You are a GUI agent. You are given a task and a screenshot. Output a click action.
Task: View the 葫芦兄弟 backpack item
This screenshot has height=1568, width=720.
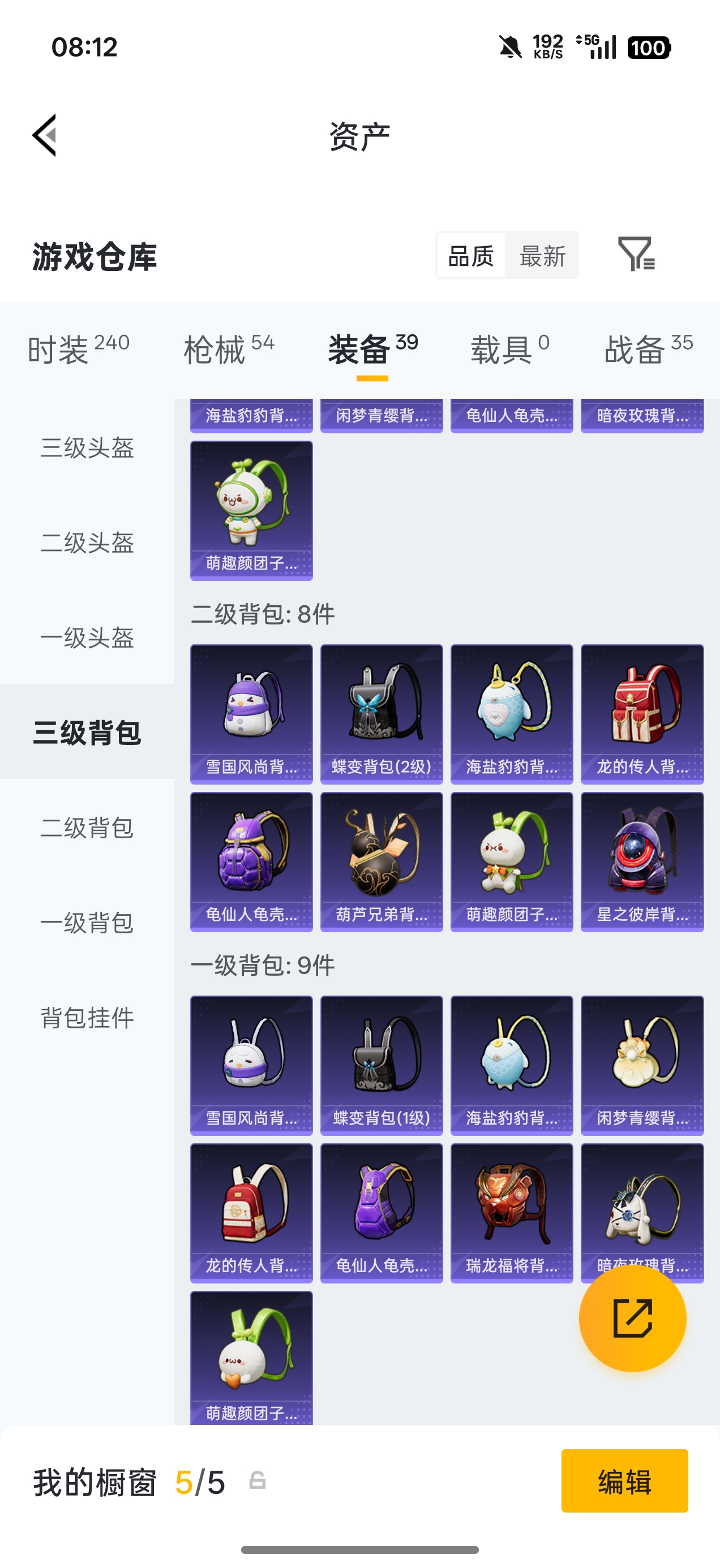pos(382,861)
